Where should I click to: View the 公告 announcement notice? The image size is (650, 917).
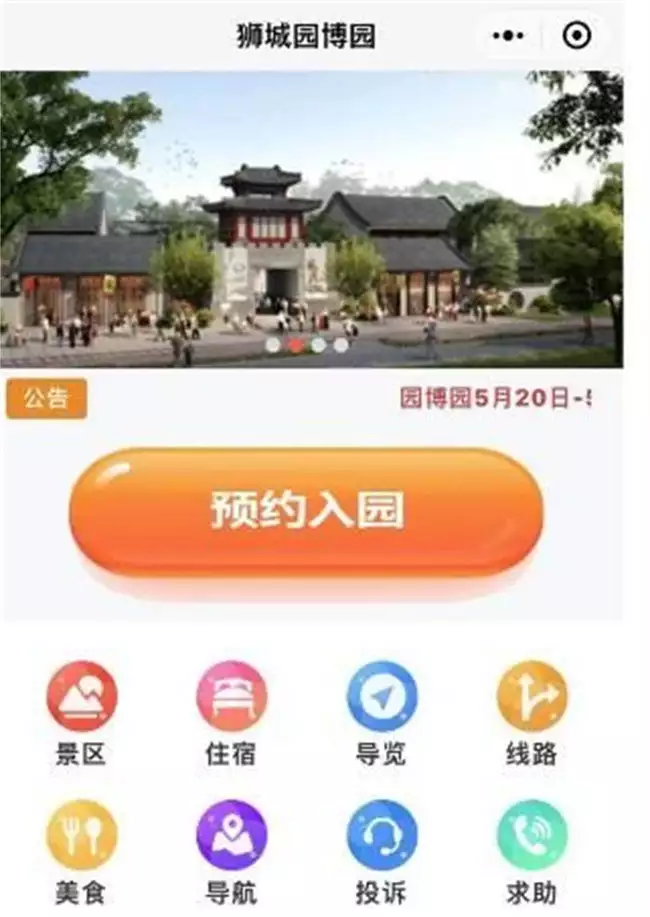[47, 398]
